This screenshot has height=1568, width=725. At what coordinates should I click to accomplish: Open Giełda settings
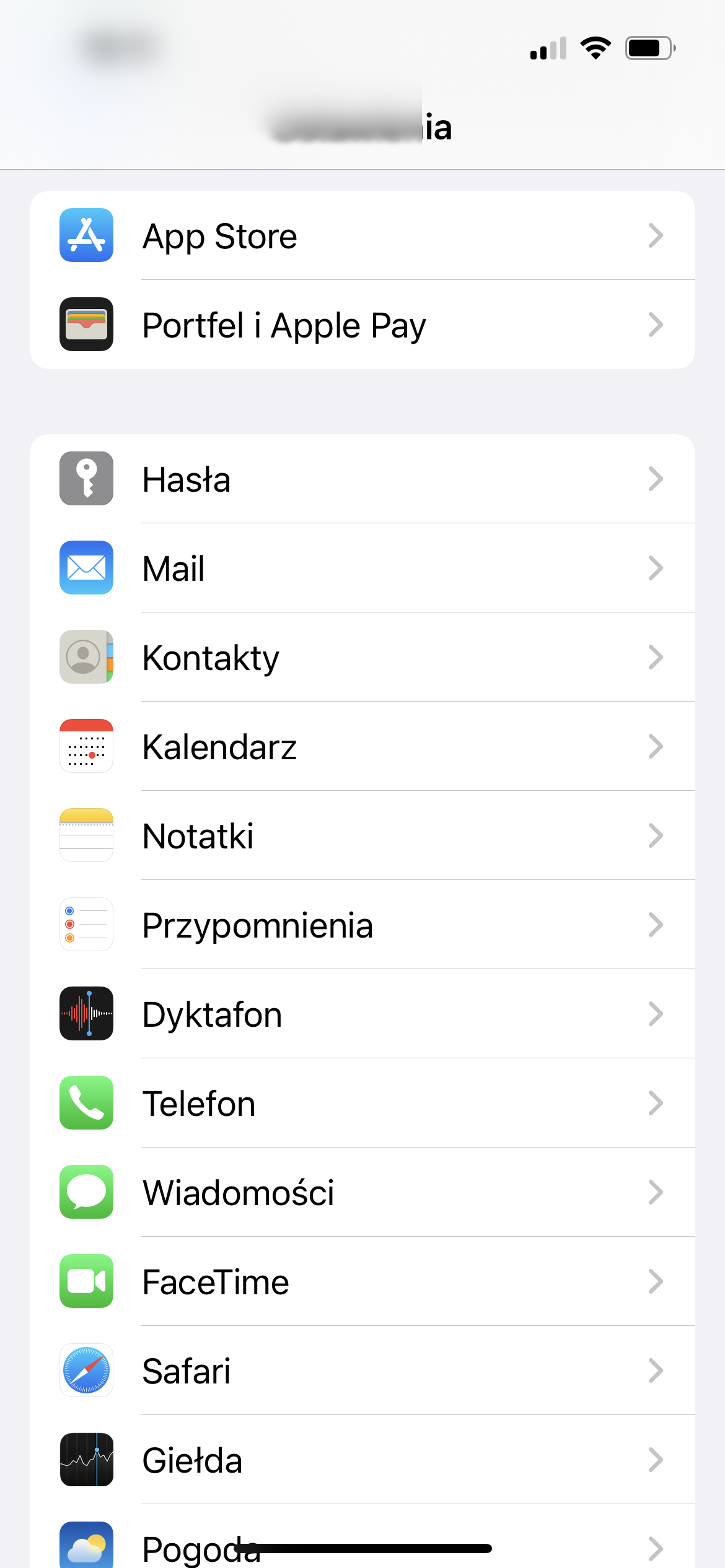(x=362, y=1460)
